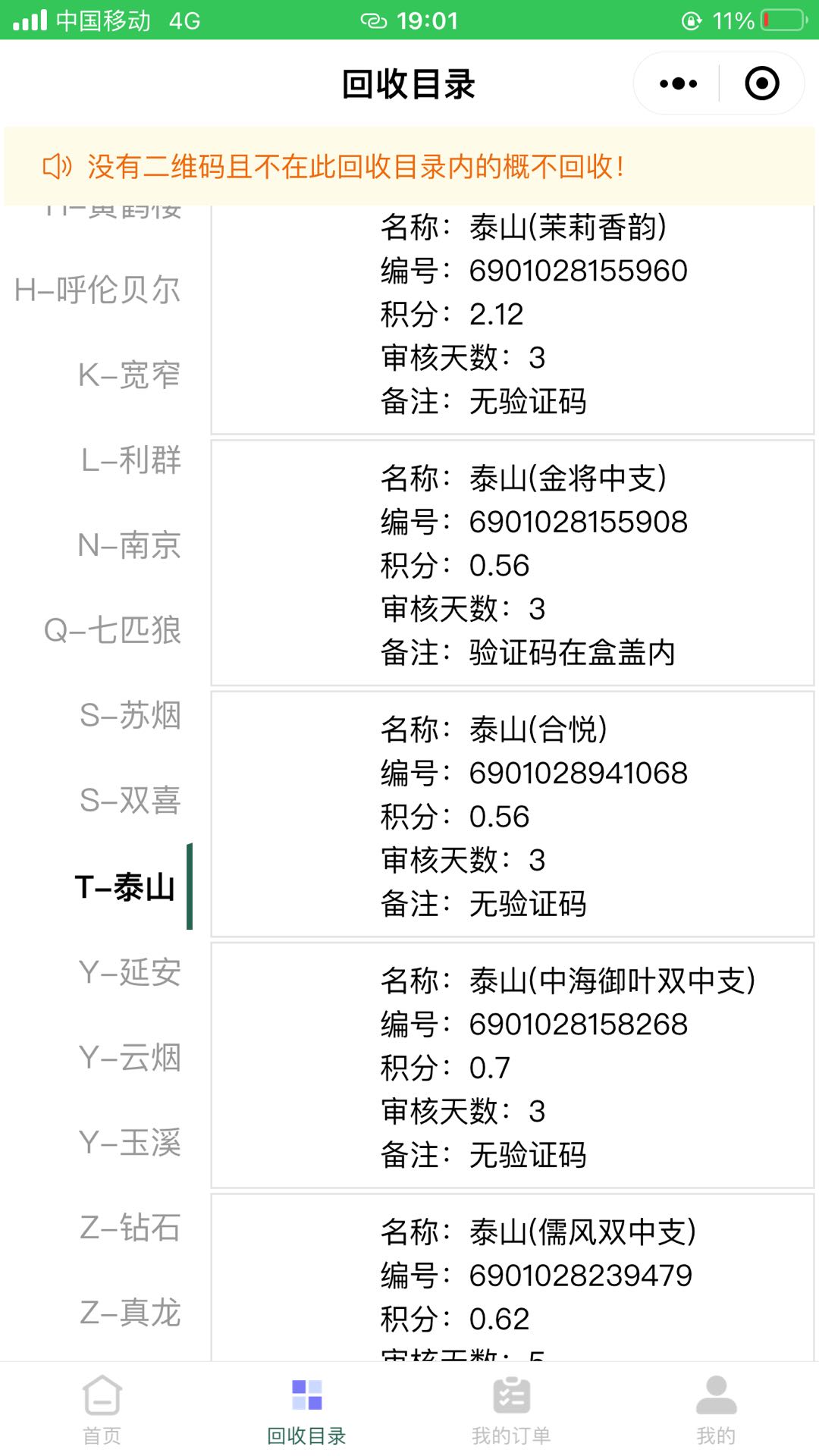
Task: Switch to Z-真龙 category
Action: (x=130, y=1312)
